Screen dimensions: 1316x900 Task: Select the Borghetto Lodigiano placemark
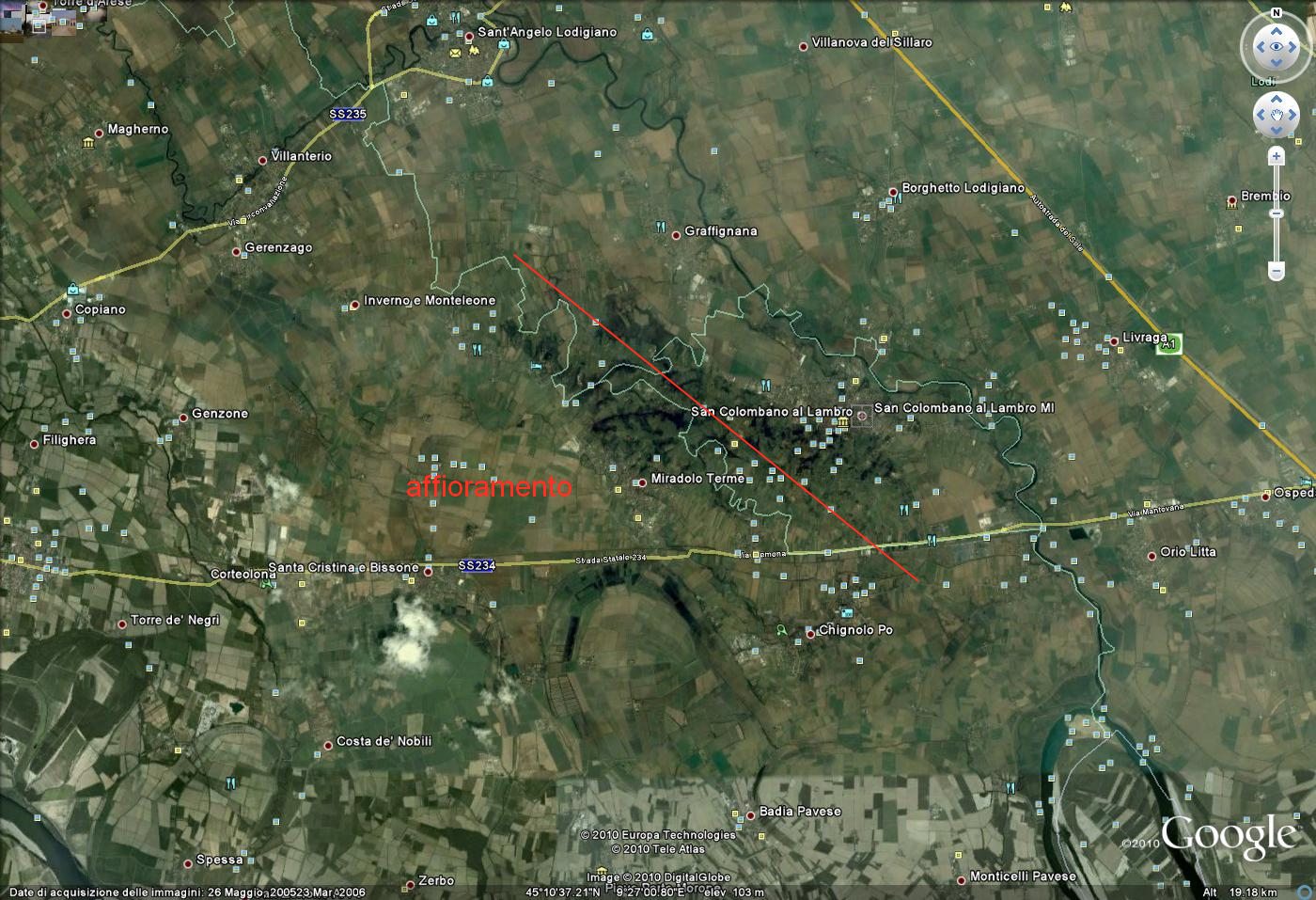[894, 192]
